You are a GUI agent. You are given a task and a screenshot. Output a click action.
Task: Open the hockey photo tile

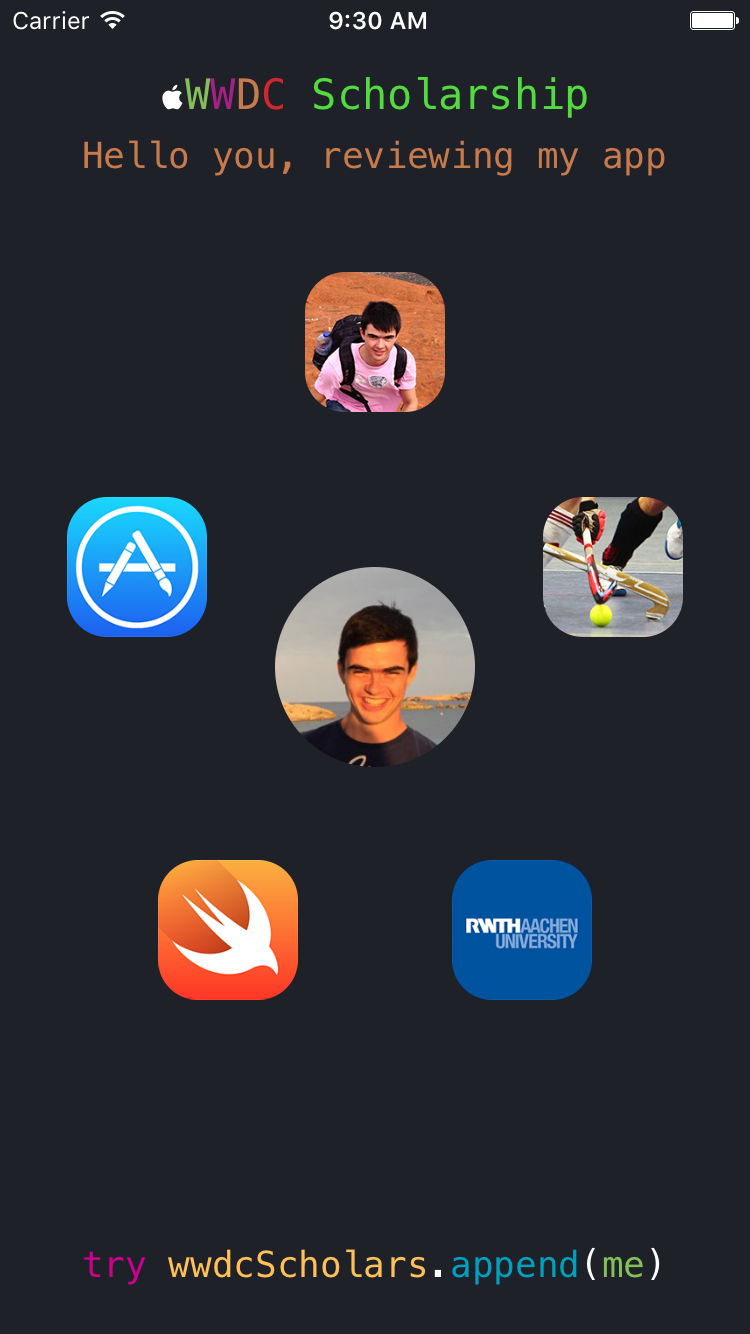[613, 567]
